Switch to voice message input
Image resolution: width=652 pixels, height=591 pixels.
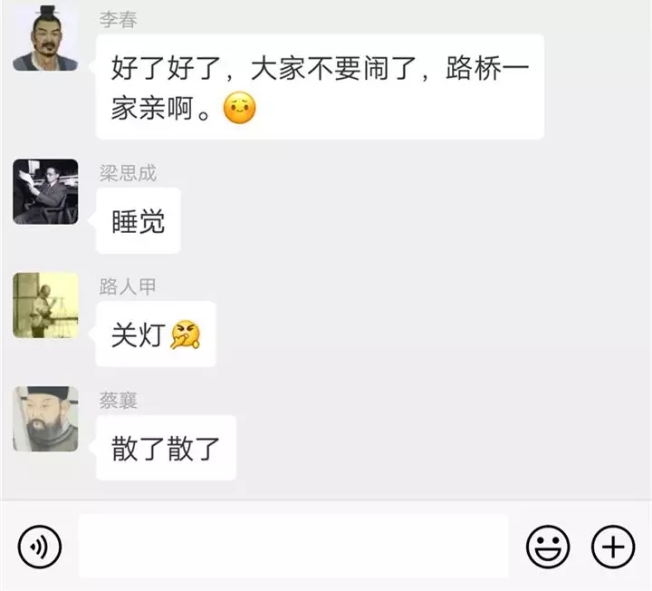[x=39, y=546]
